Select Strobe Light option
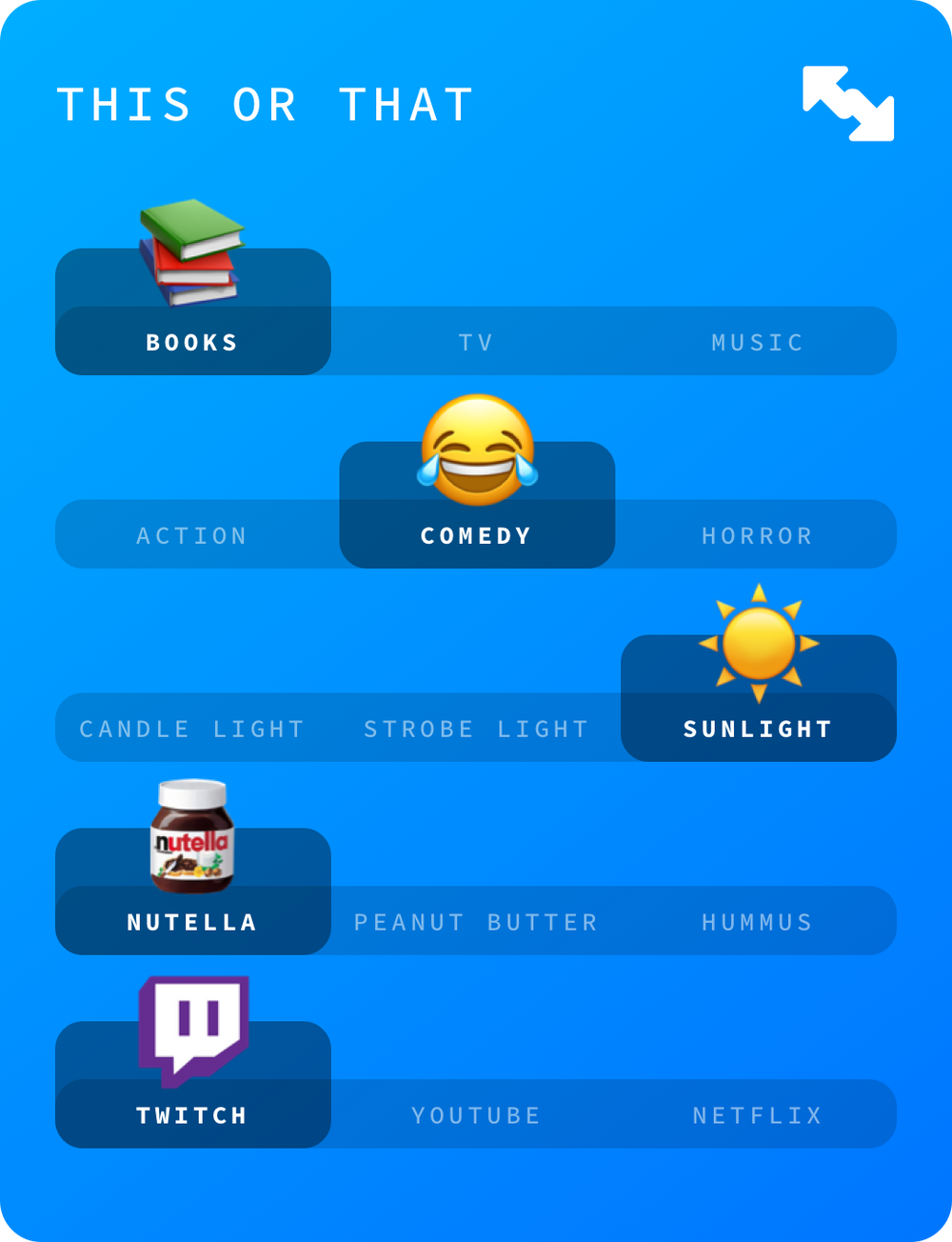 click(476, 729)
